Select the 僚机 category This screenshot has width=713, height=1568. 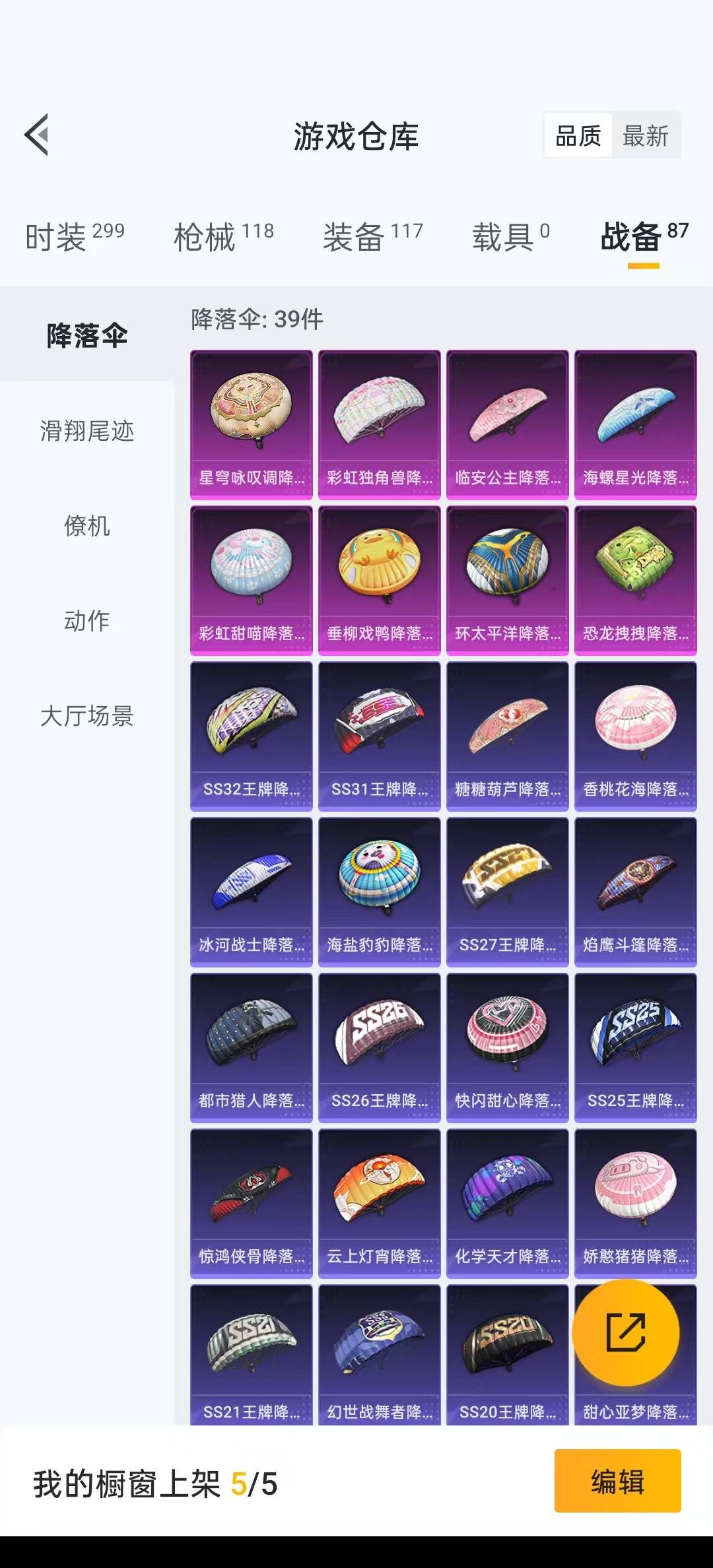tap(87, 526)
